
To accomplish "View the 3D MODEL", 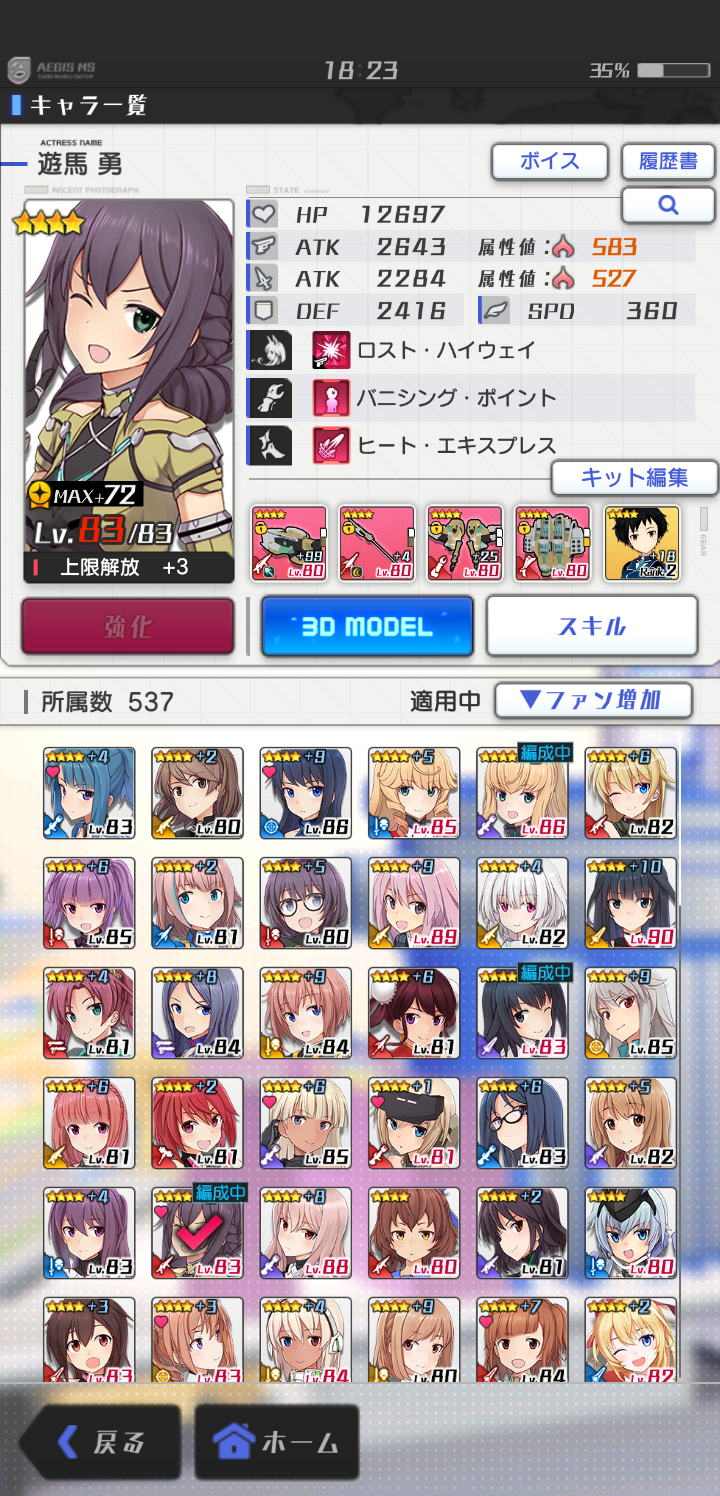I will tap(367, 626).
